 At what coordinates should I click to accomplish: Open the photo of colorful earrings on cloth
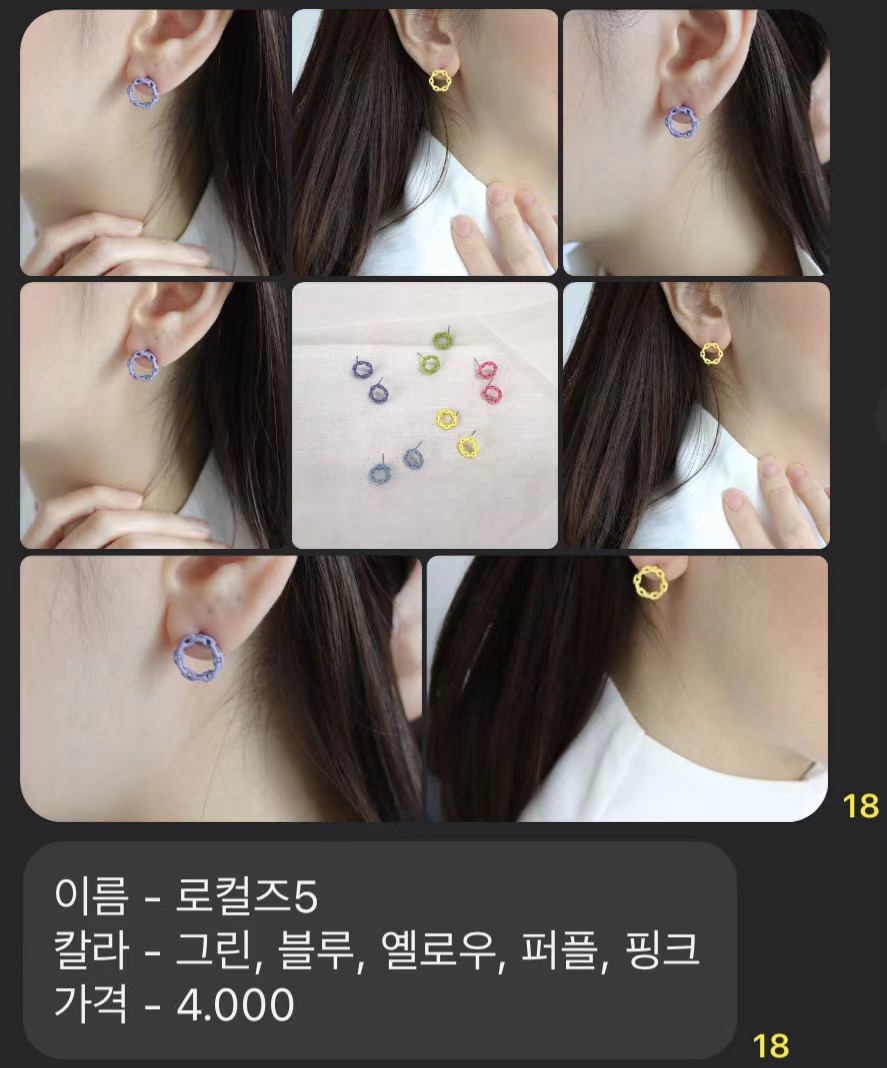[x=424, y=415]
